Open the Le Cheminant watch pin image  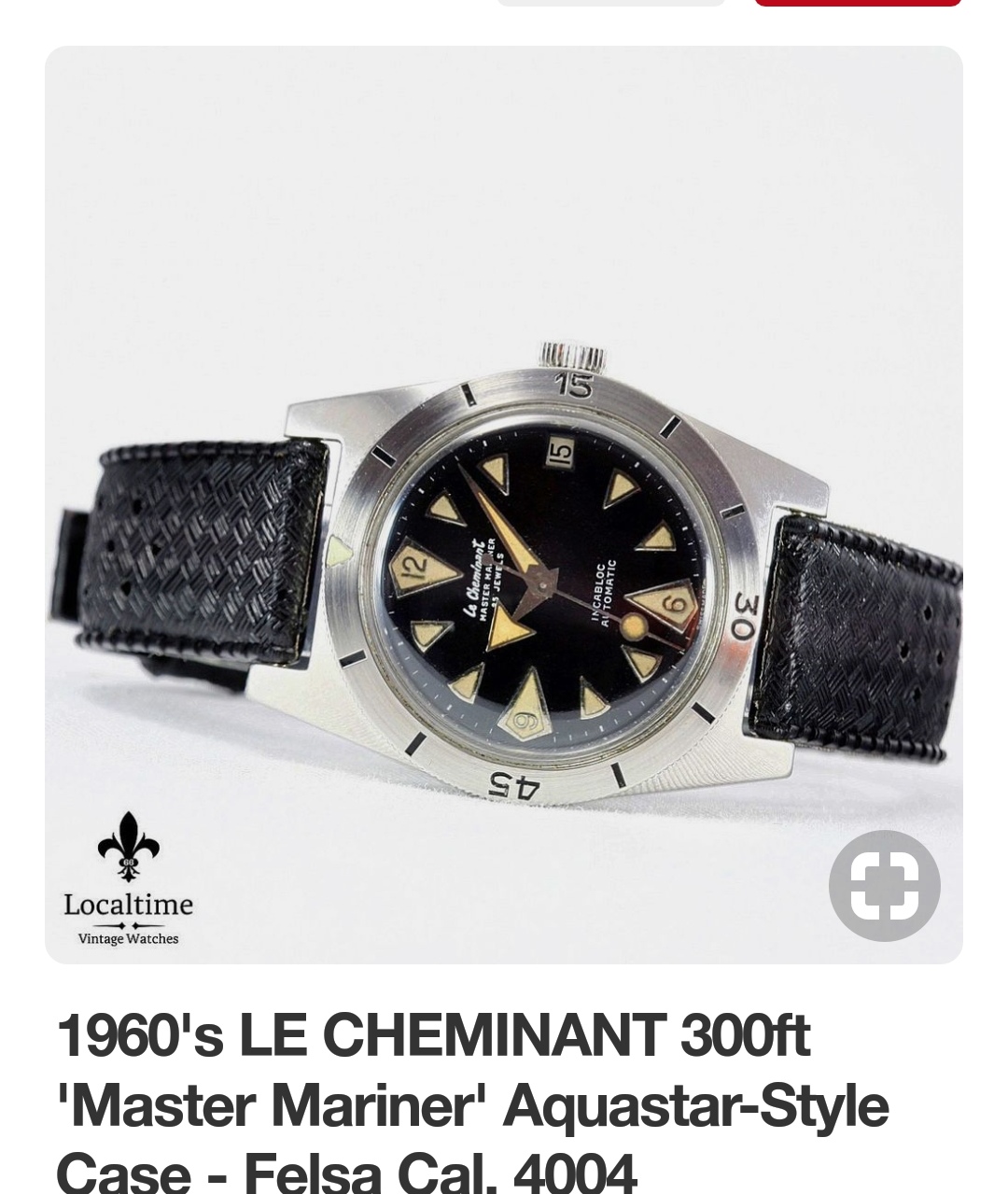[504, 504]
